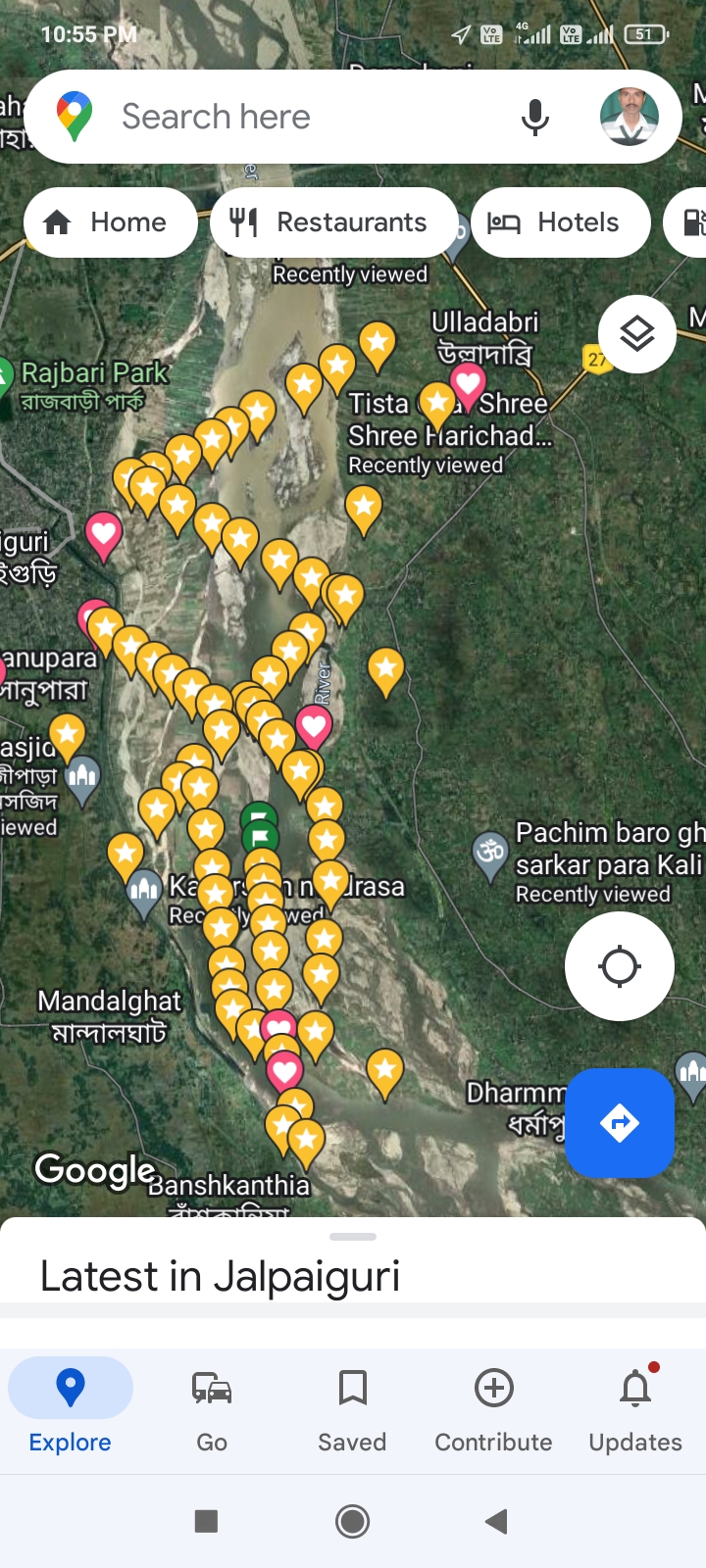Start voice search with the microphone

(535, 117)
